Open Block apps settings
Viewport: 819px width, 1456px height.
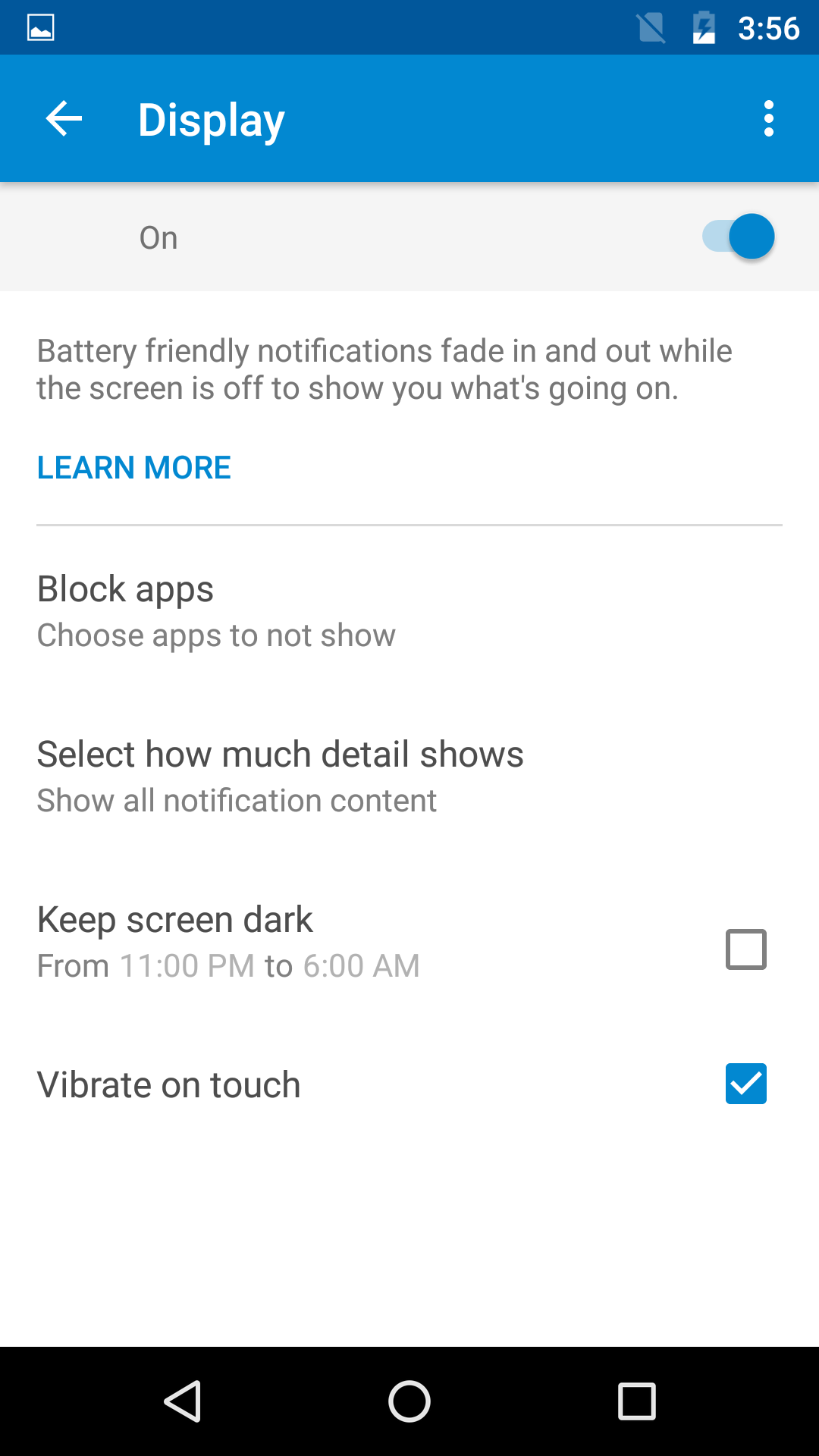(216, 611)
